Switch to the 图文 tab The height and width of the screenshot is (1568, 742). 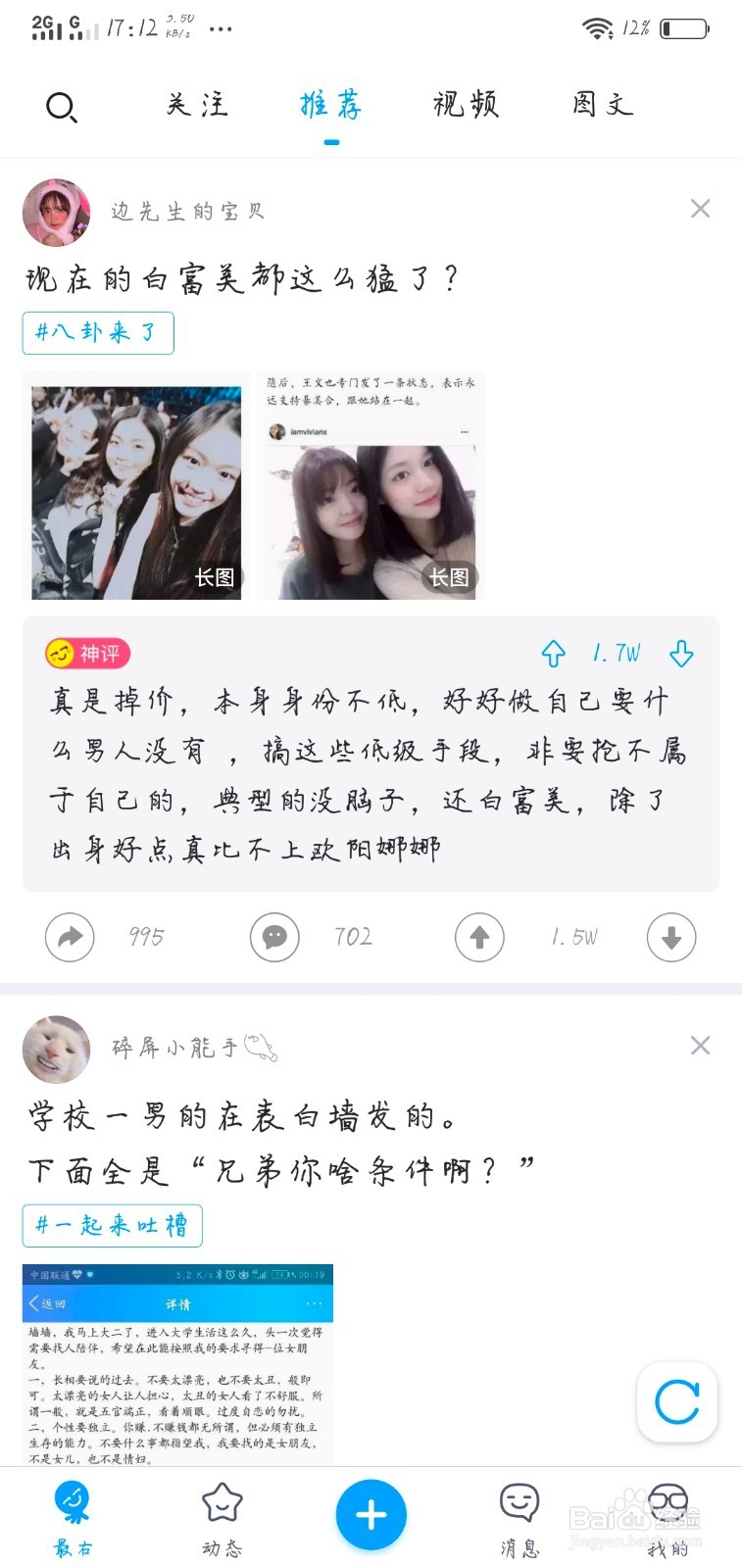click(601, 105)
